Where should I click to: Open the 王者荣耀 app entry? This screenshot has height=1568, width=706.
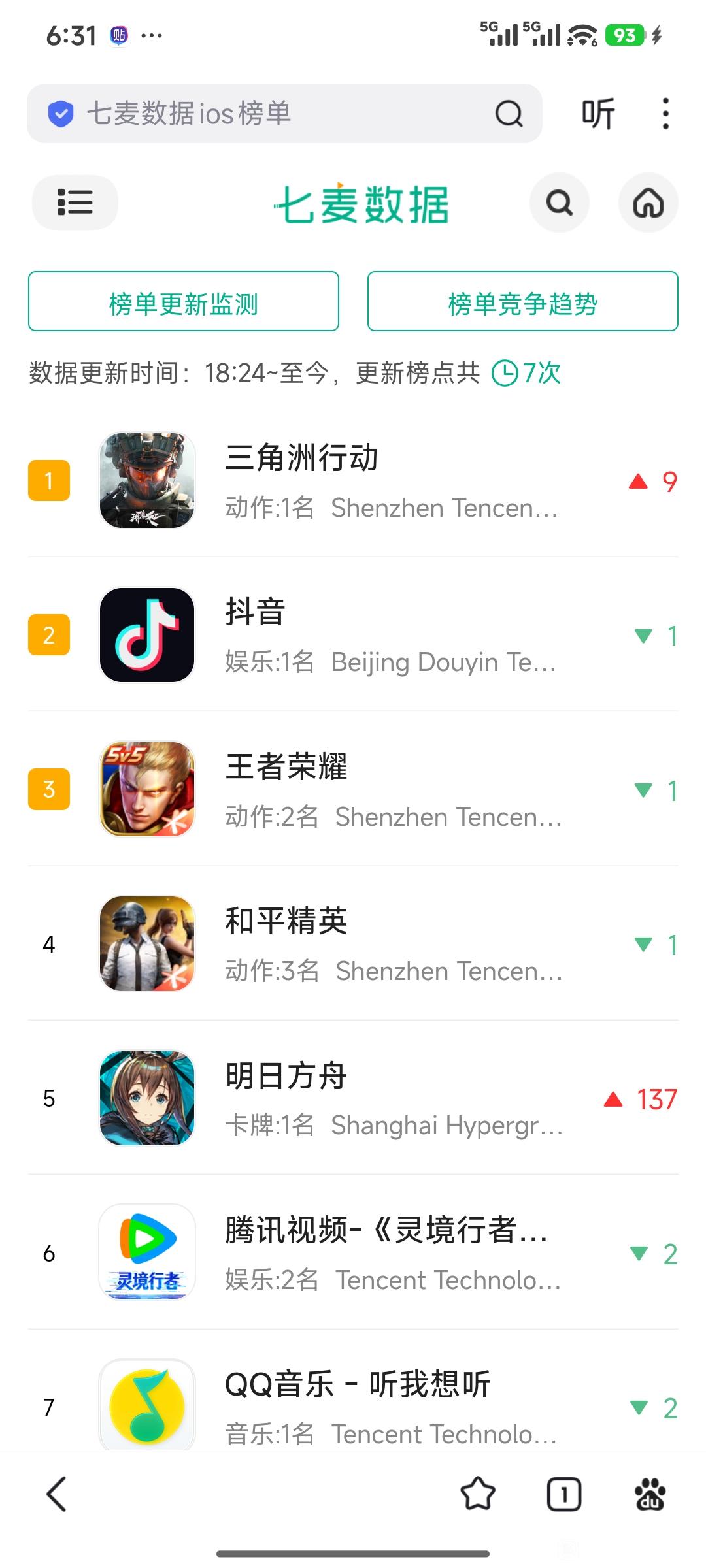tap(353, 789)
